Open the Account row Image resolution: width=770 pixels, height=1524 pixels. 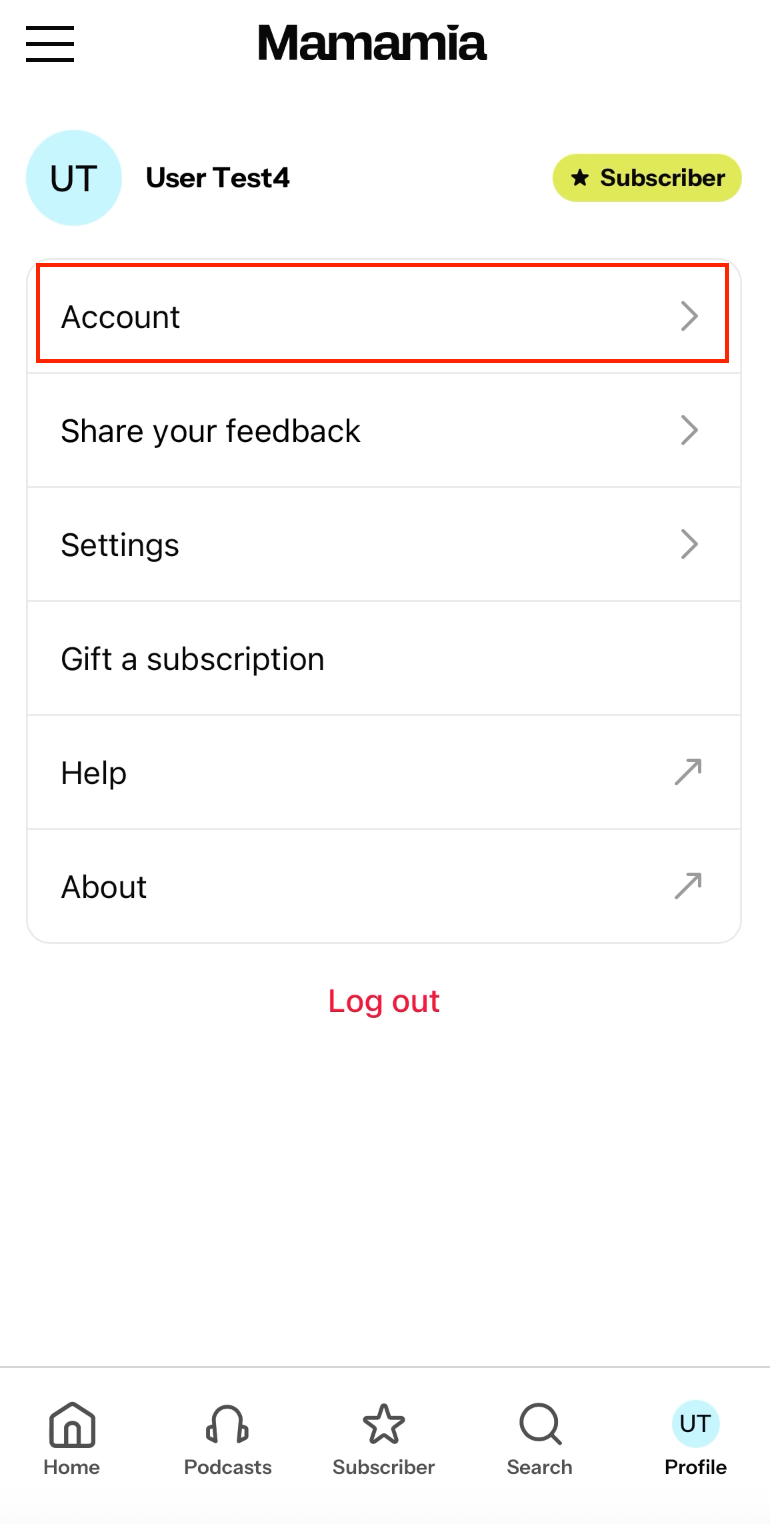click(382, 317)
